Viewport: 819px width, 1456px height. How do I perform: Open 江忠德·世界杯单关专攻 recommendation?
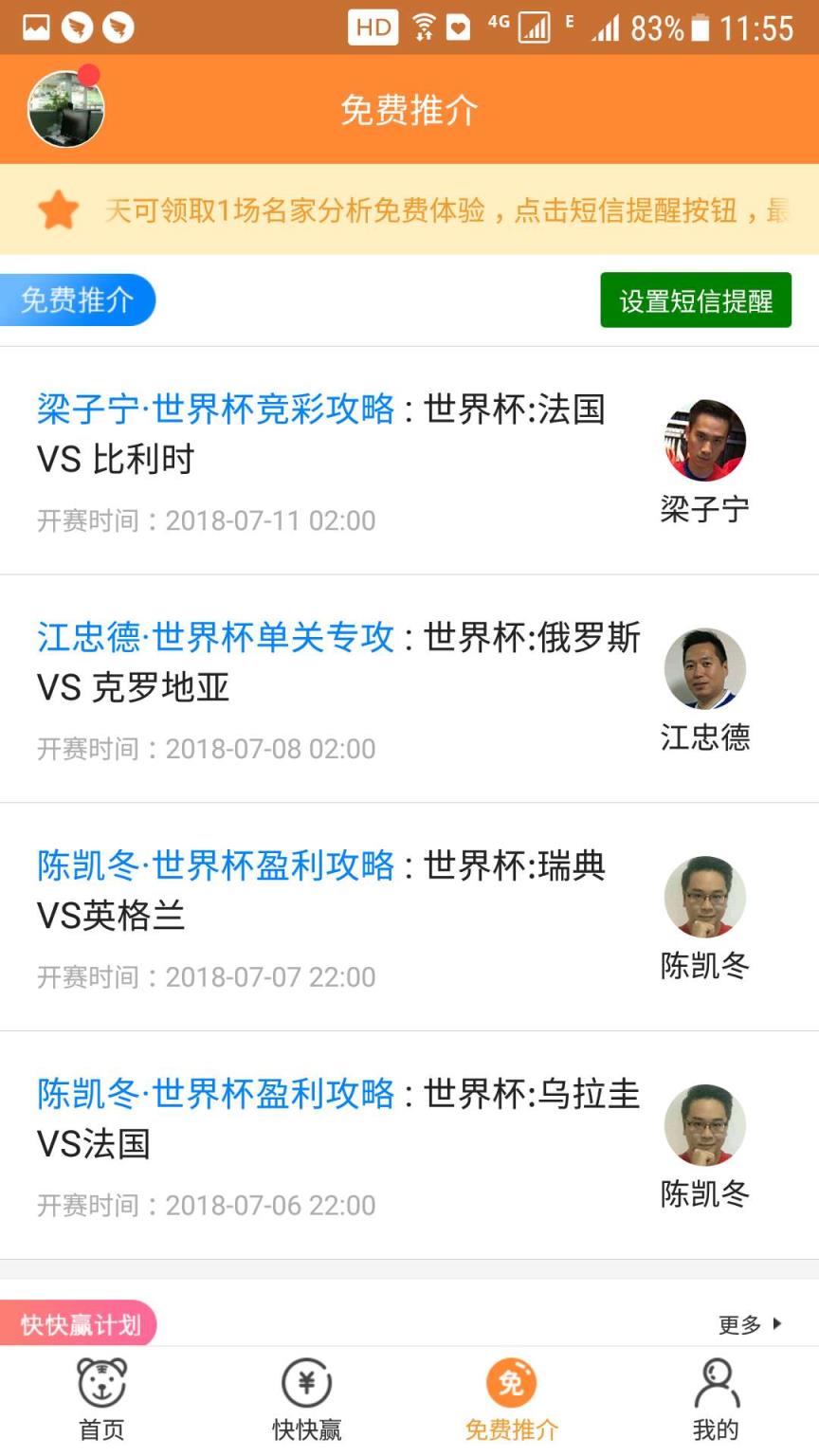click(x=216, y=638)
